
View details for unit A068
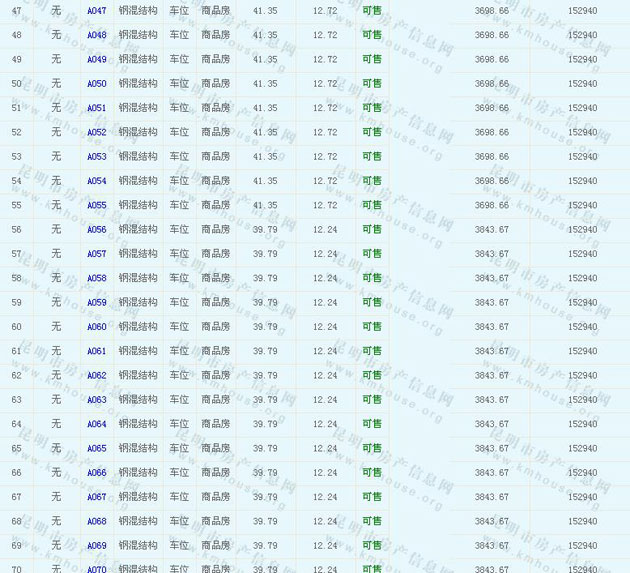[96, 521]
